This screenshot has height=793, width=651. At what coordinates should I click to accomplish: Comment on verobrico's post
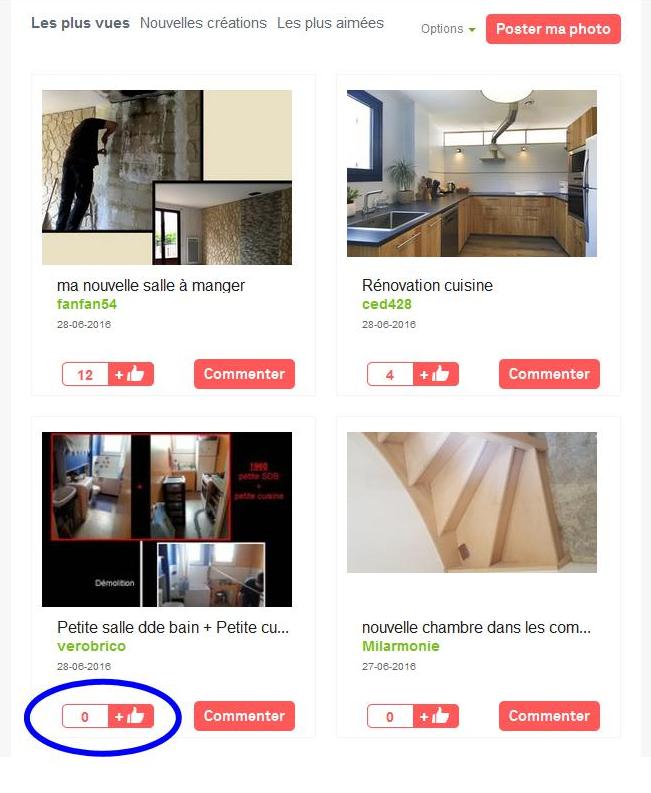click(244, 716)
